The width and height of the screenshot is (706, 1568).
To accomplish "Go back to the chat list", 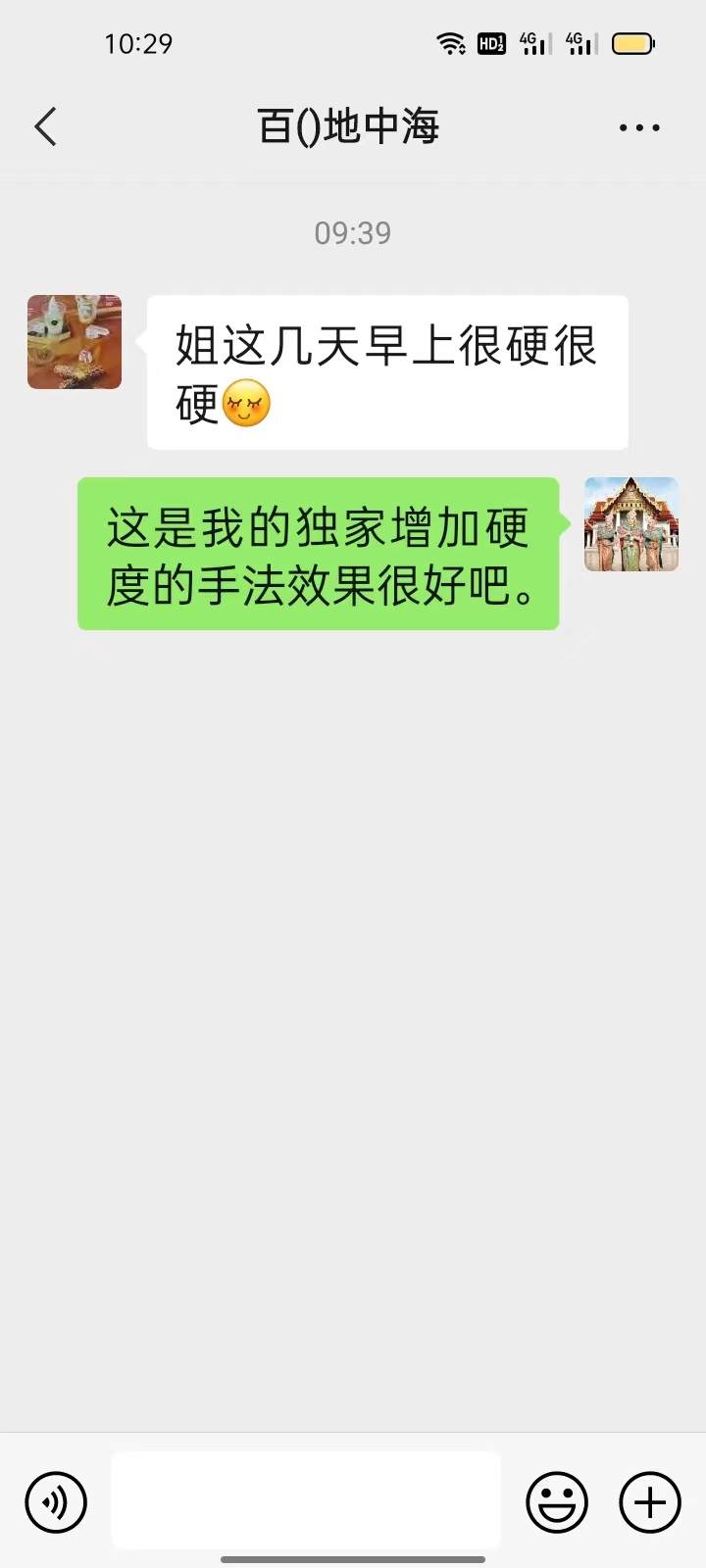I will coord(46,127).
